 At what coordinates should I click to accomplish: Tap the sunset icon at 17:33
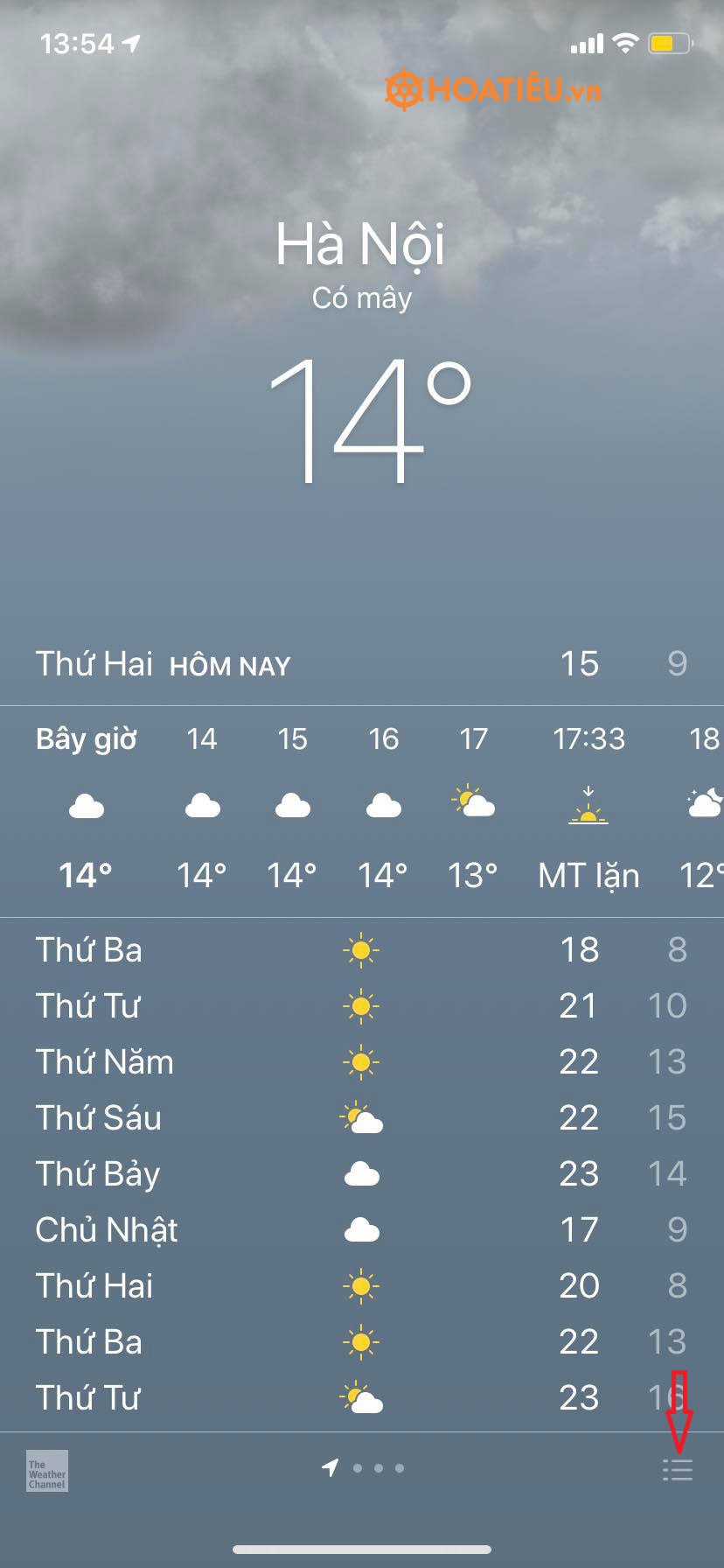pos(588,805)
